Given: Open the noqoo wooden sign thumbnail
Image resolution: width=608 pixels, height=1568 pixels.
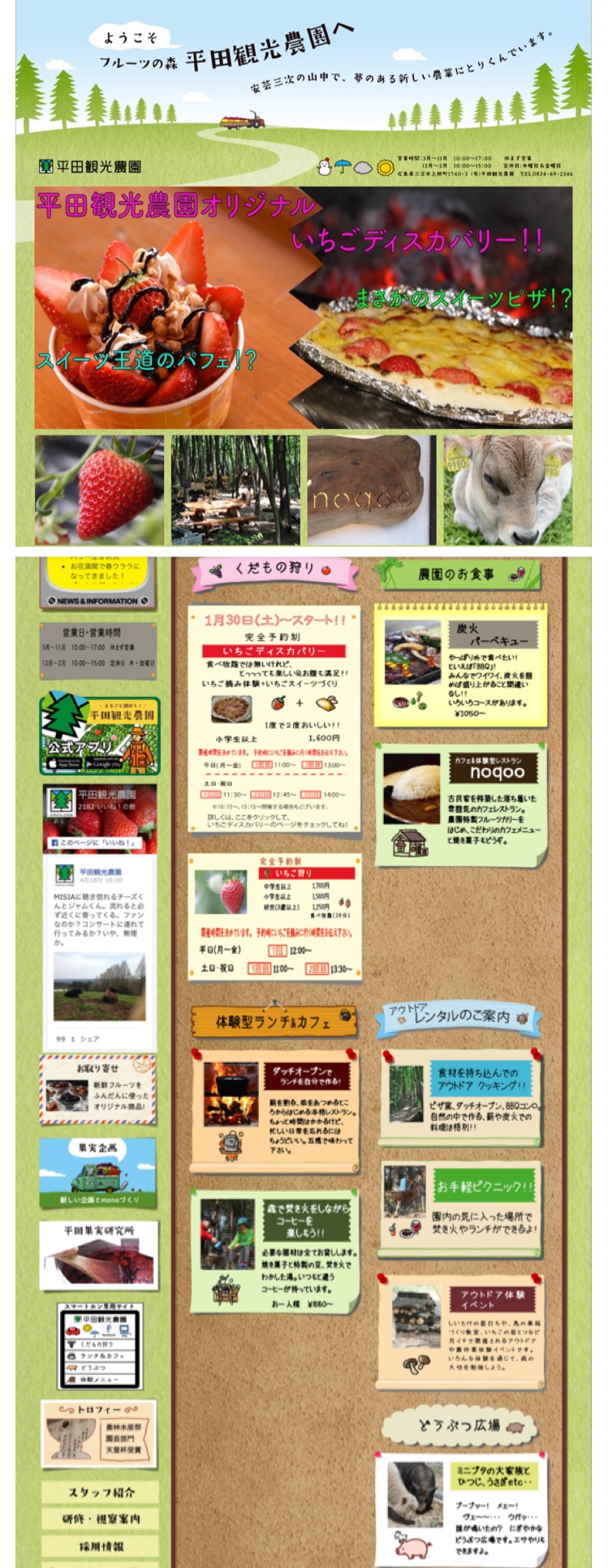Looking at the screenshot, I should pos(369,490).
